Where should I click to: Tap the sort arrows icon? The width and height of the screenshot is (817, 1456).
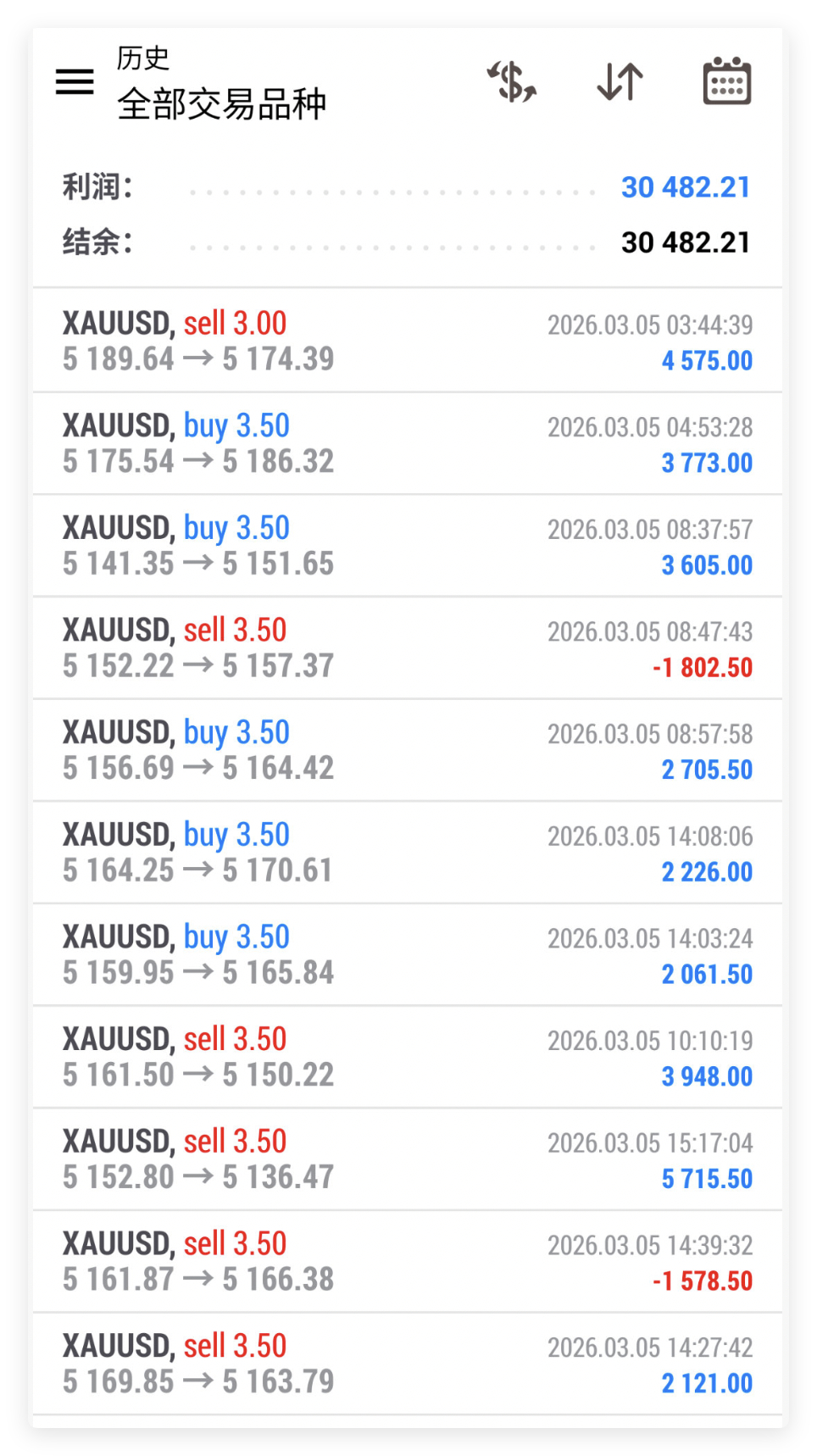point(620,82)
